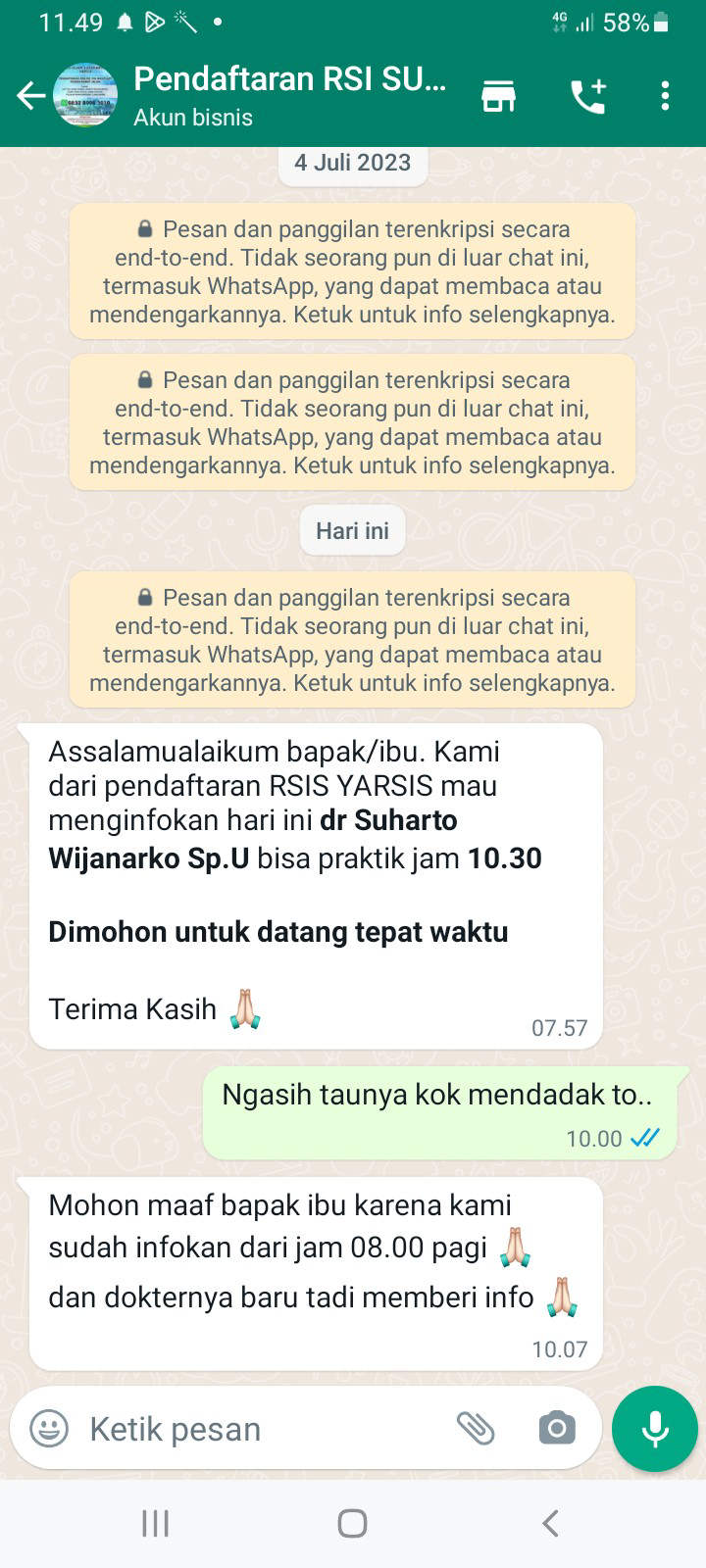Attach a file with the paperclip icon
This screenshot has width=706, height=1568.
tap(476, 1428)
